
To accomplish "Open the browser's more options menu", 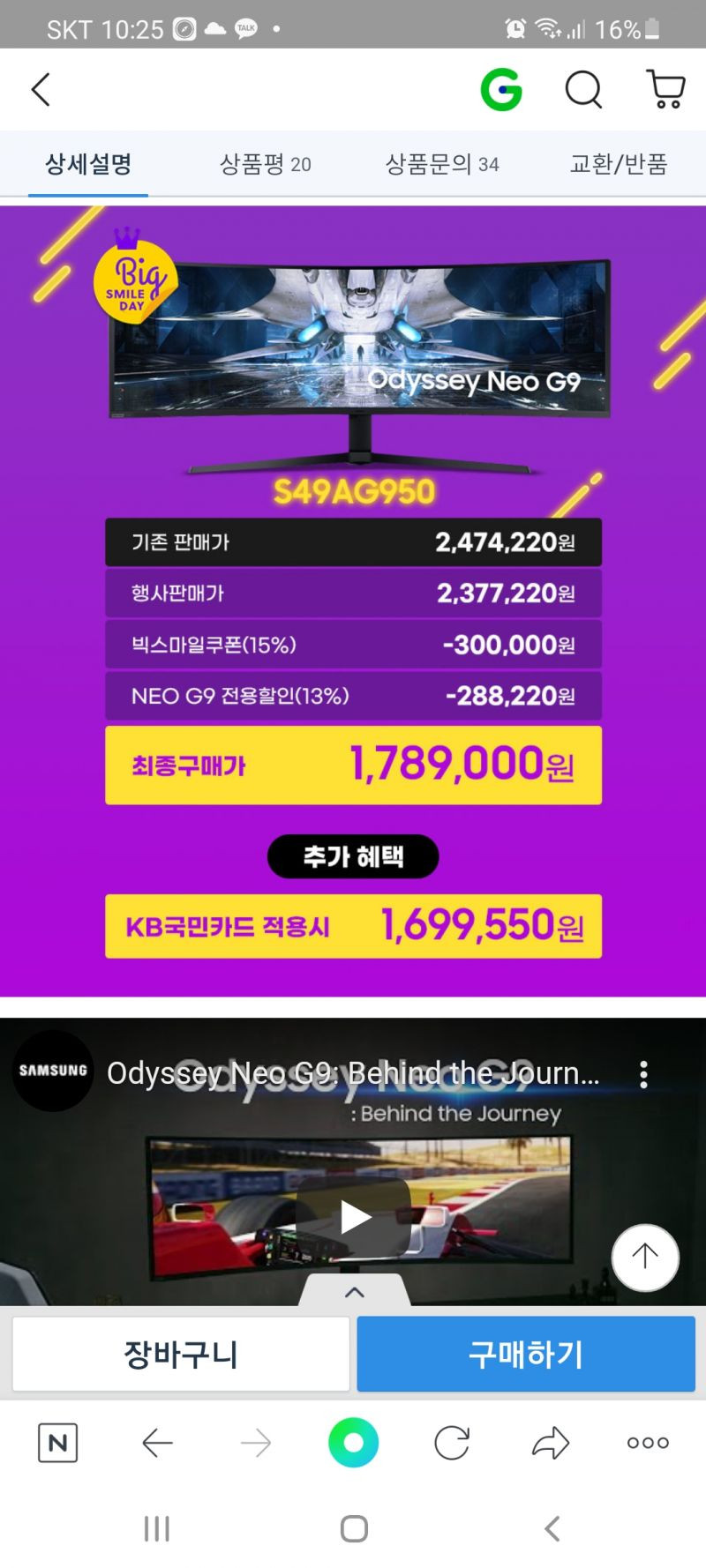I will 648,1443.
